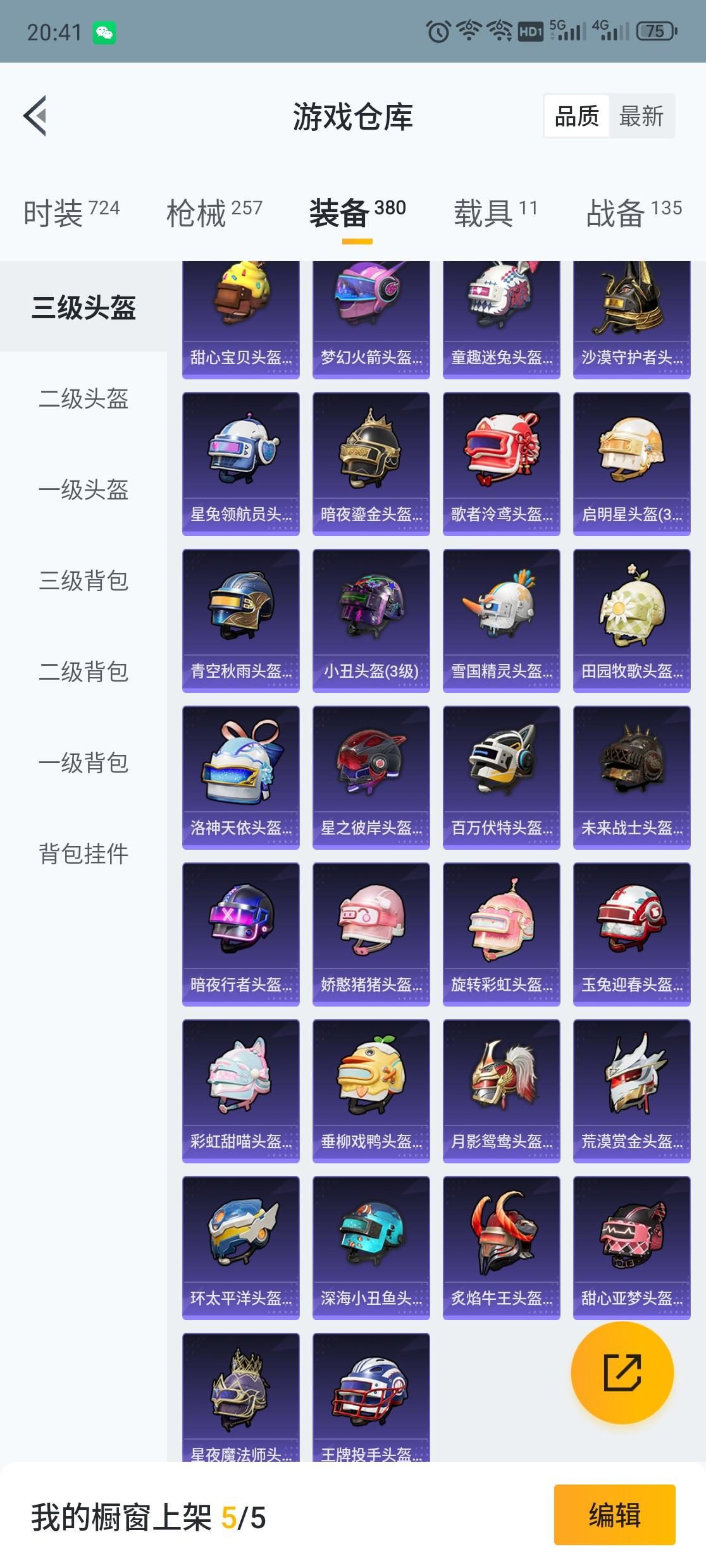Switch to the 时装 tab
The height and width of the screenshot is (1568, 706).
[71, 212]
